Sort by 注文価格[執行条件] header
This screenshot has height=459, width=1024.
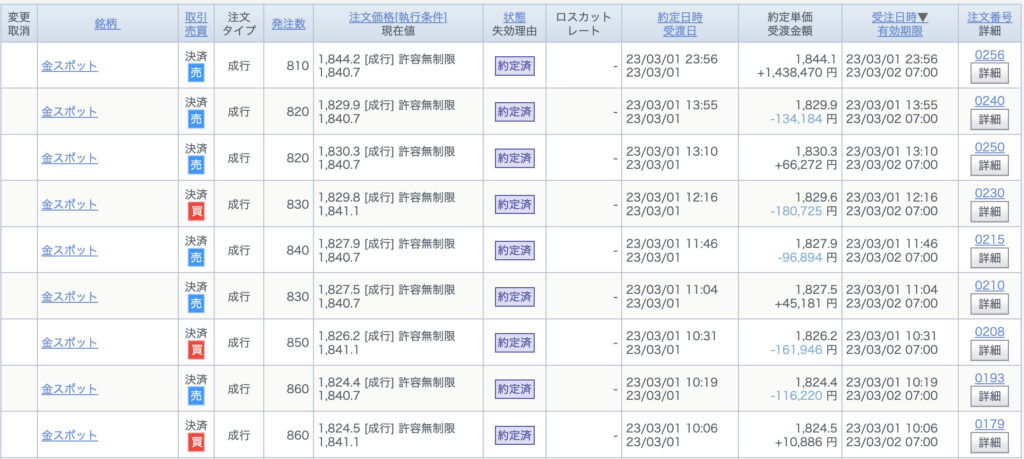pos(398,18)
